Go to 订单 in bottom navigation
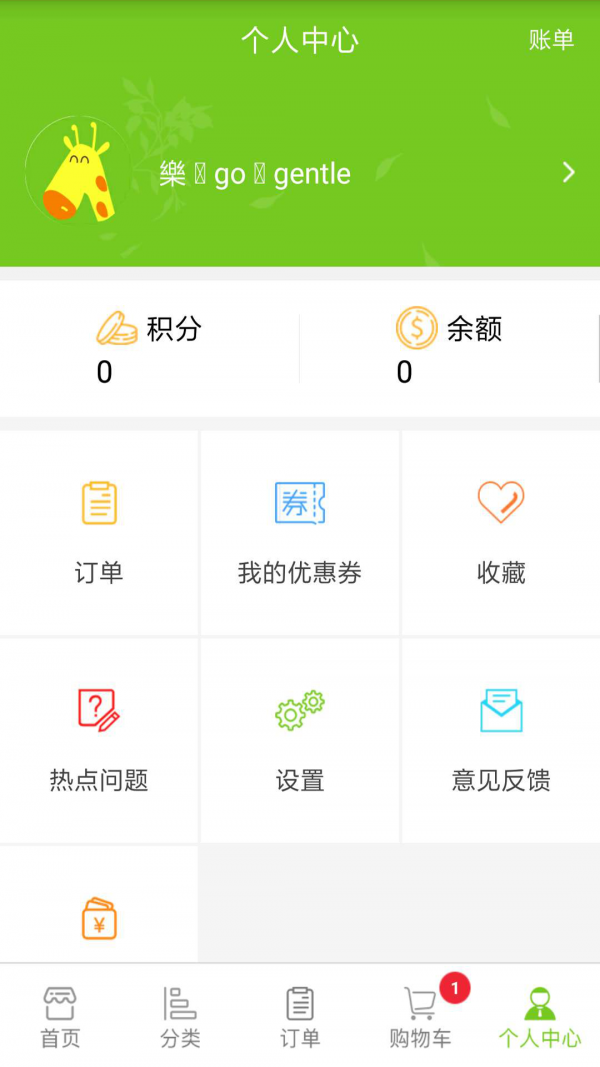This screenshot has width=600, height=1067. pyautogui.click(x=300, y=1016)
